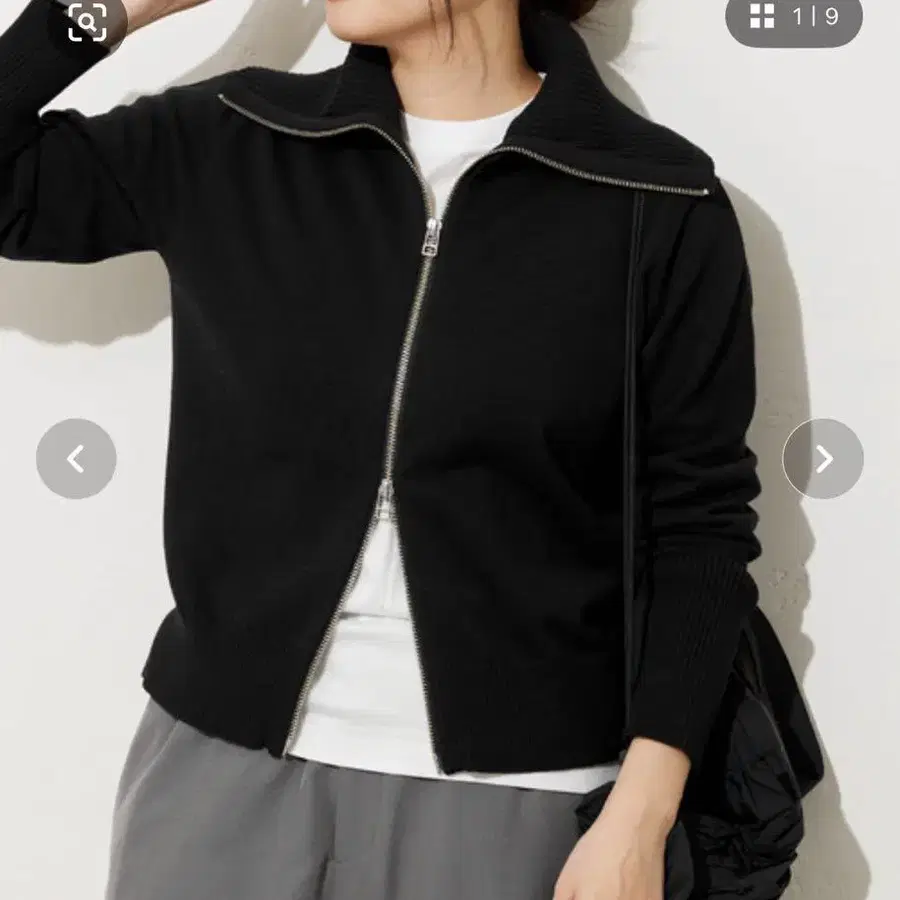Open image search for this photo
This screenshot has height=900, width=900.
point(87,21)
